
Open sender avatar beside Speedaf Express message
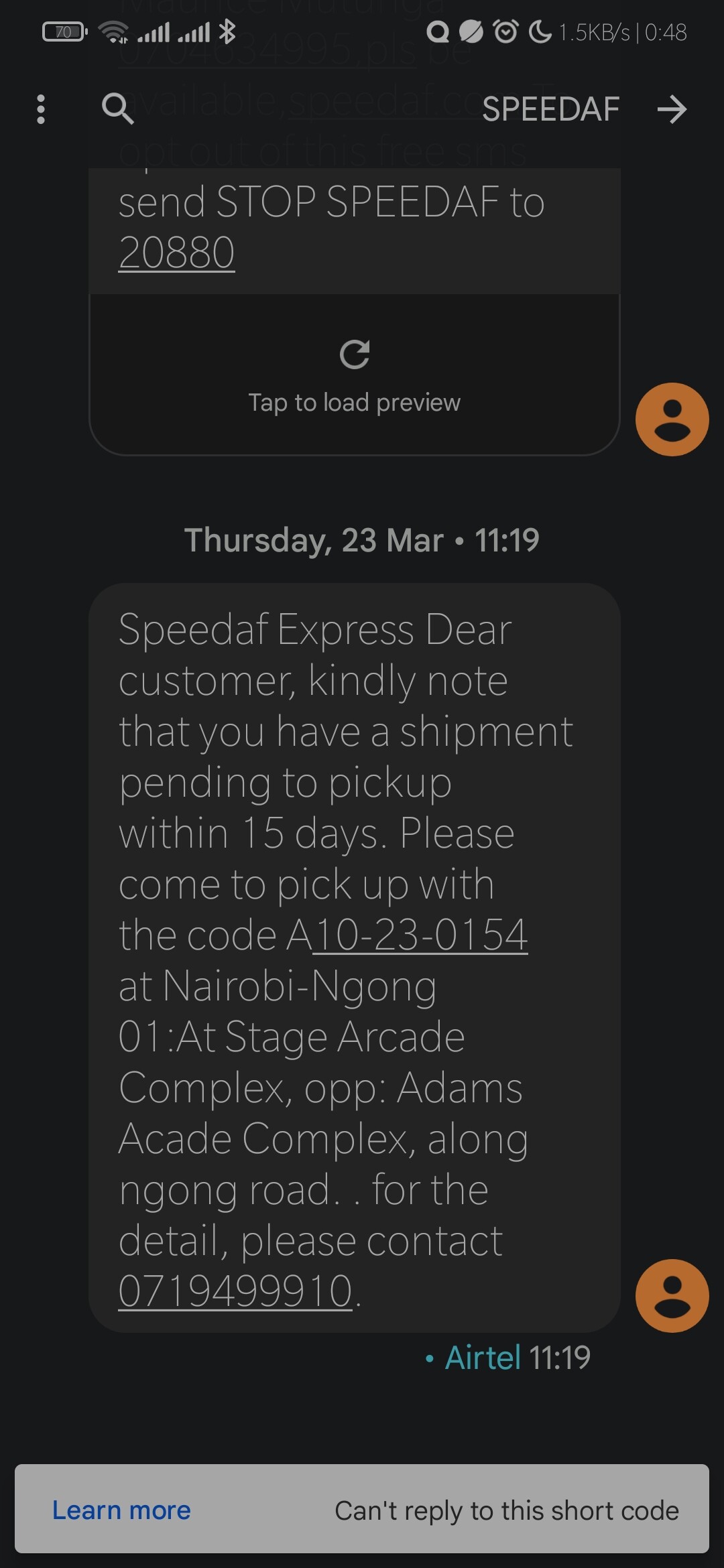pyautogui.click(x=672, y=1295)
